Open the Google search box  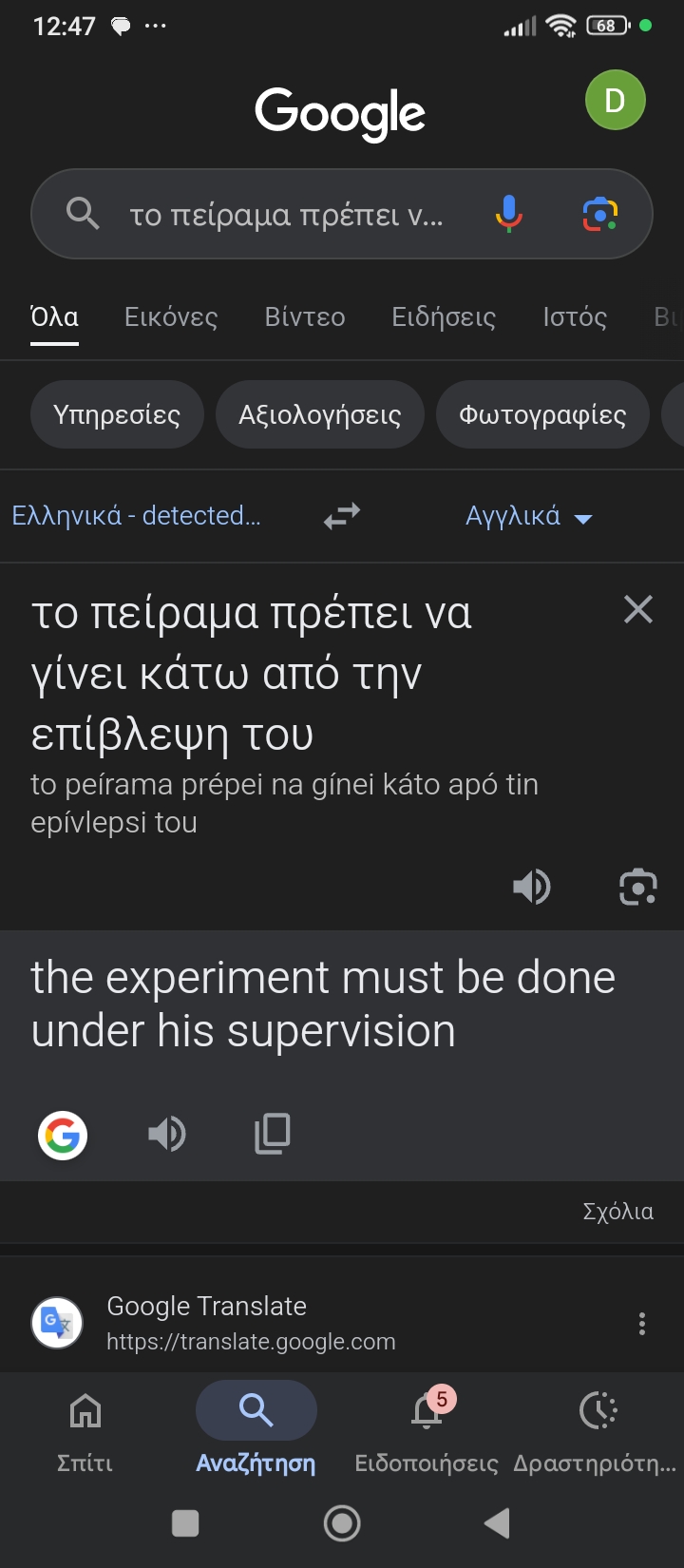click(285, 216)
